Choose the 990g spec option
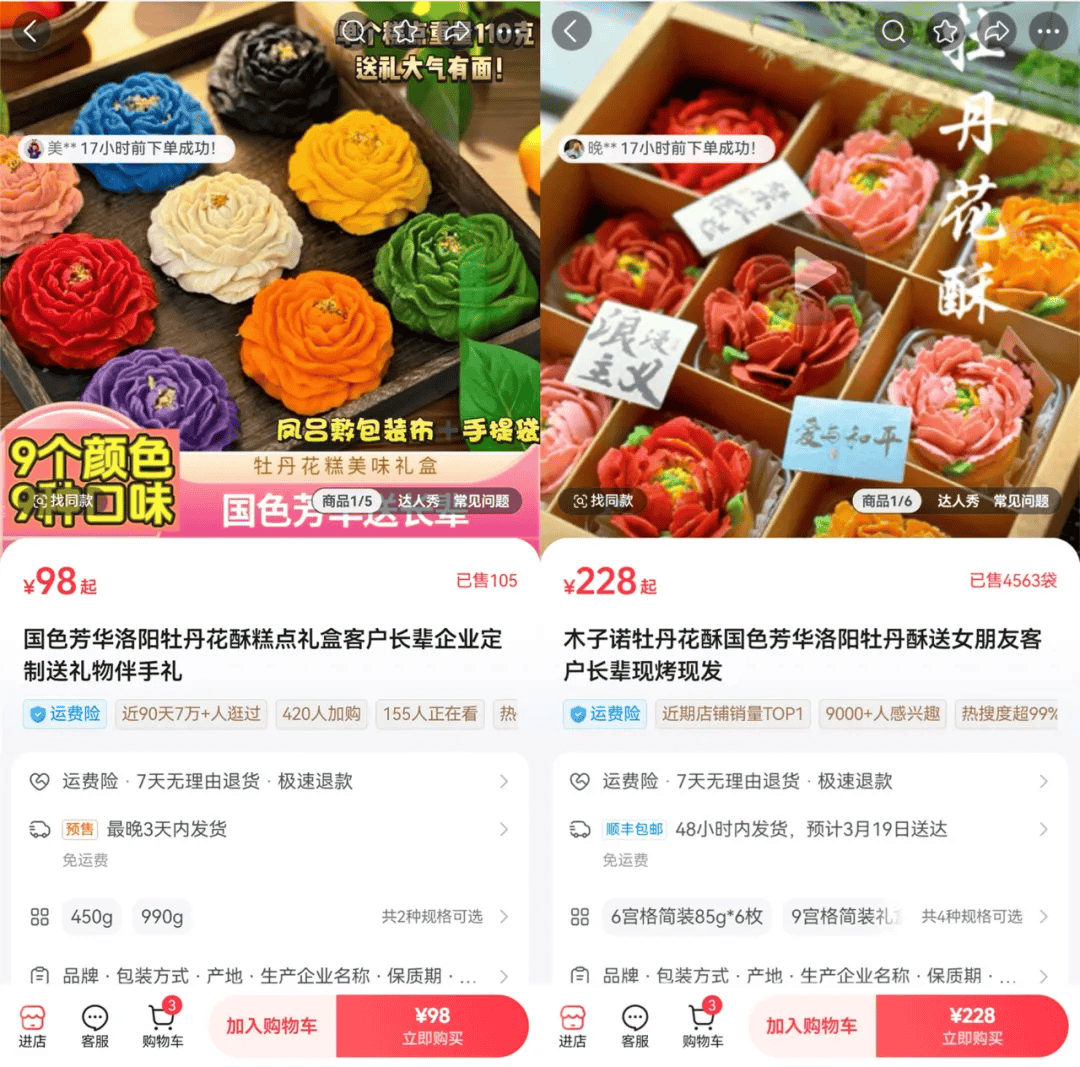The height and width of the screenshot is (1067, 1080). click(x=162, y=916)
